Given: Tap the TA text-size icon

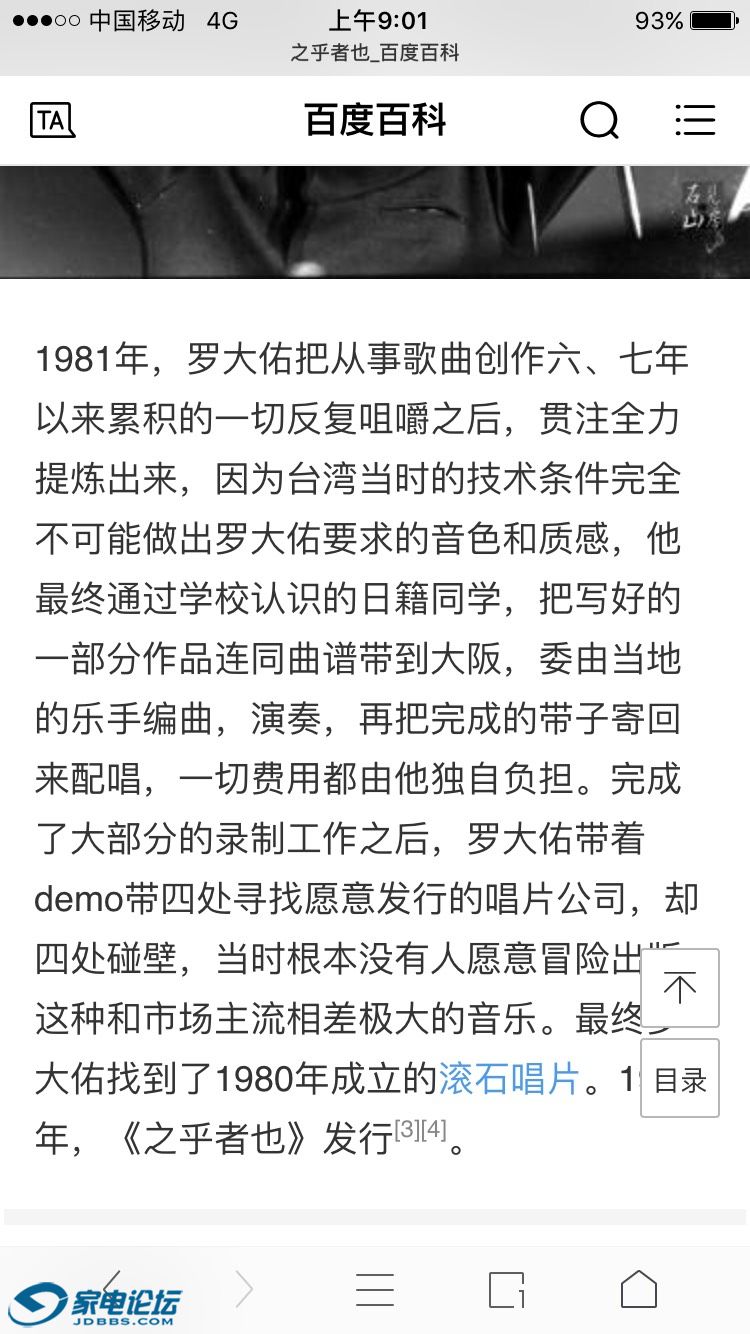Looking at the screenshot, I should (53, 120).
